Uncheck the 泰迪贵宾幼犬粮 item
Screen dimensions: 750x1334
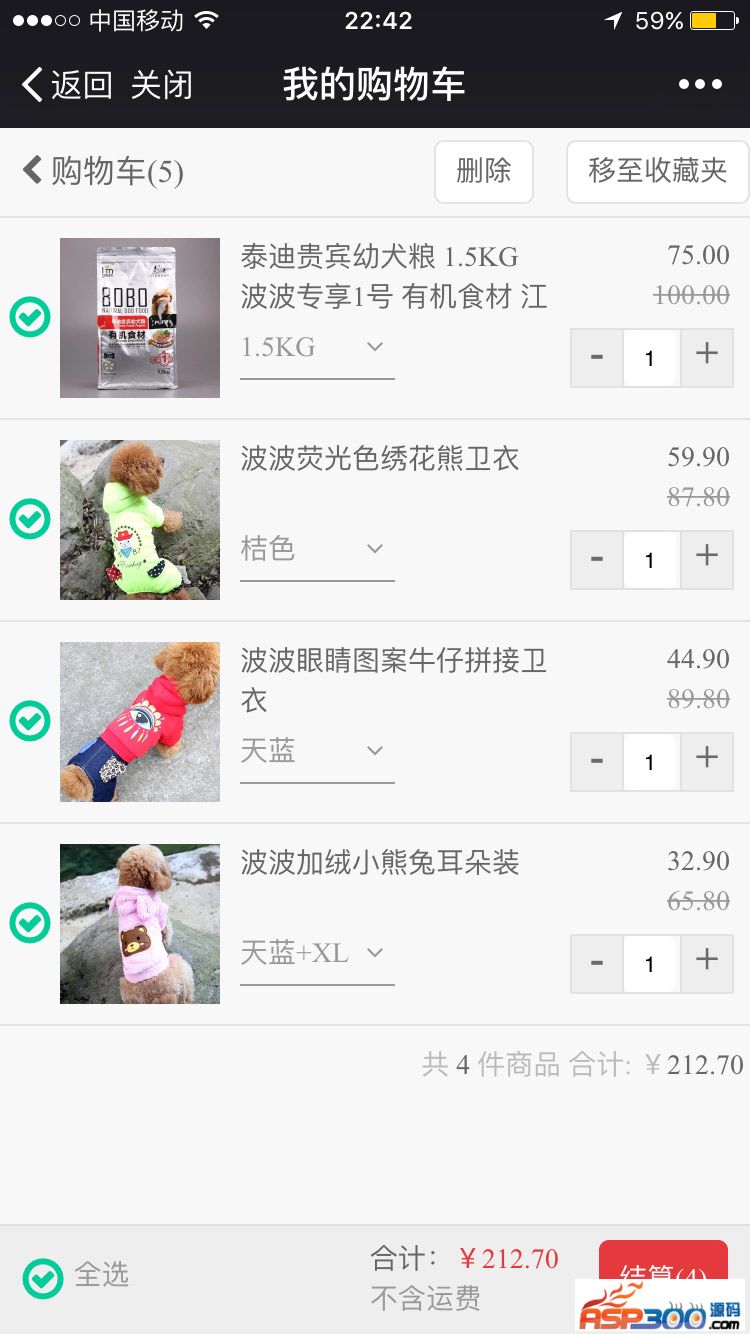pyautogui.click(x=30, y=318)
